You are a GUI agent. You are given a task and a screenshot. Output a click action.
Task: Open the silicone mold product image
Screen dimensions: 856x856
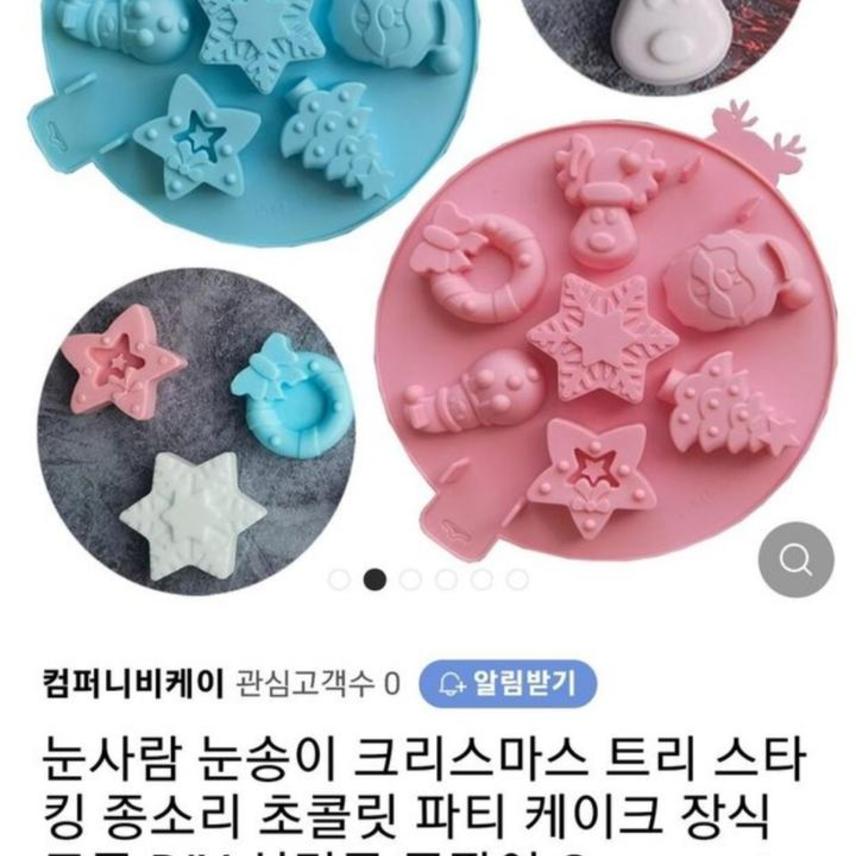tap(428, 290)
